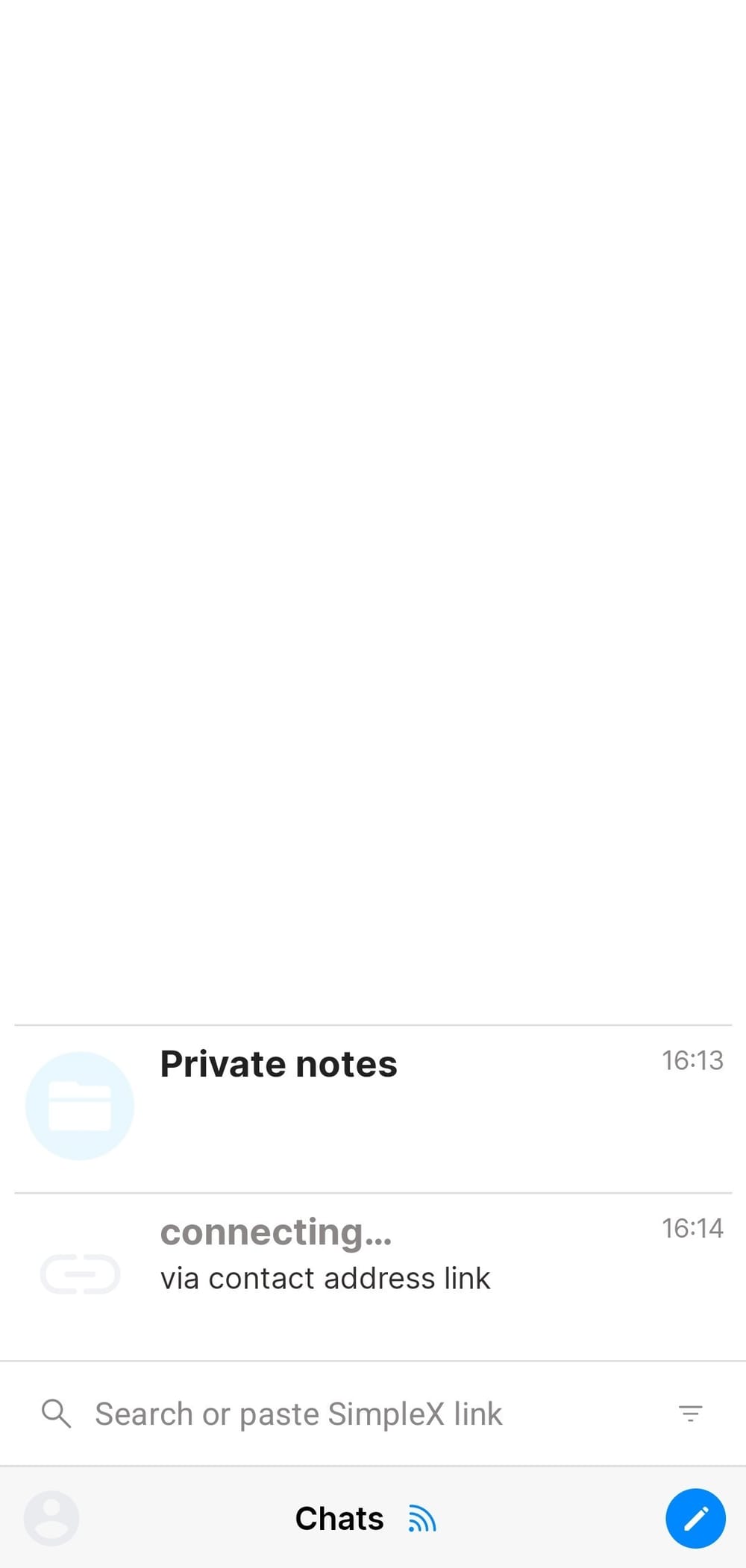Tap the timestamp 16:14 on the connecting chat

pyautogui.click(x=692, y=1228)
